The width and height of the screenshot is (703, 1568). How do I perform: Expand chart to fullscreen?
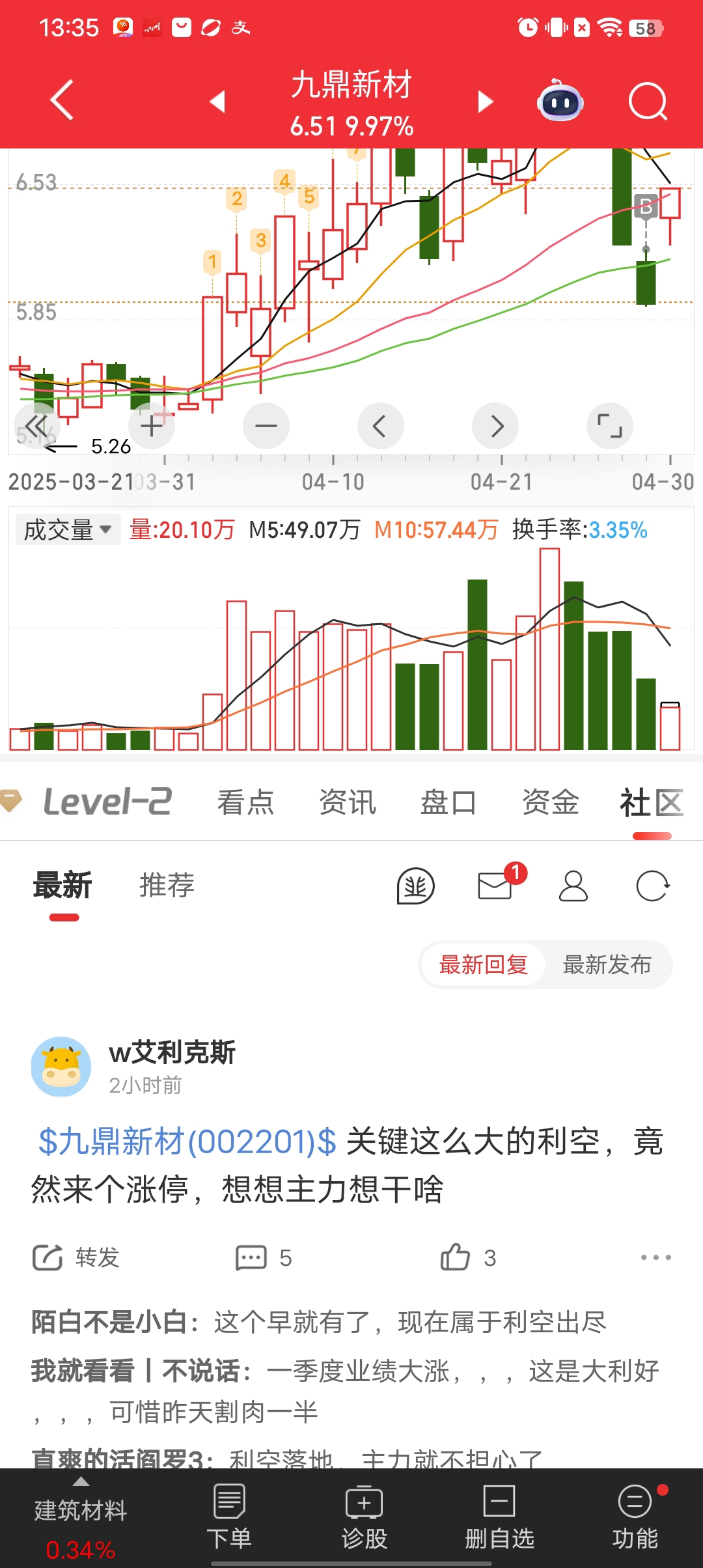(x=610, y=427)
